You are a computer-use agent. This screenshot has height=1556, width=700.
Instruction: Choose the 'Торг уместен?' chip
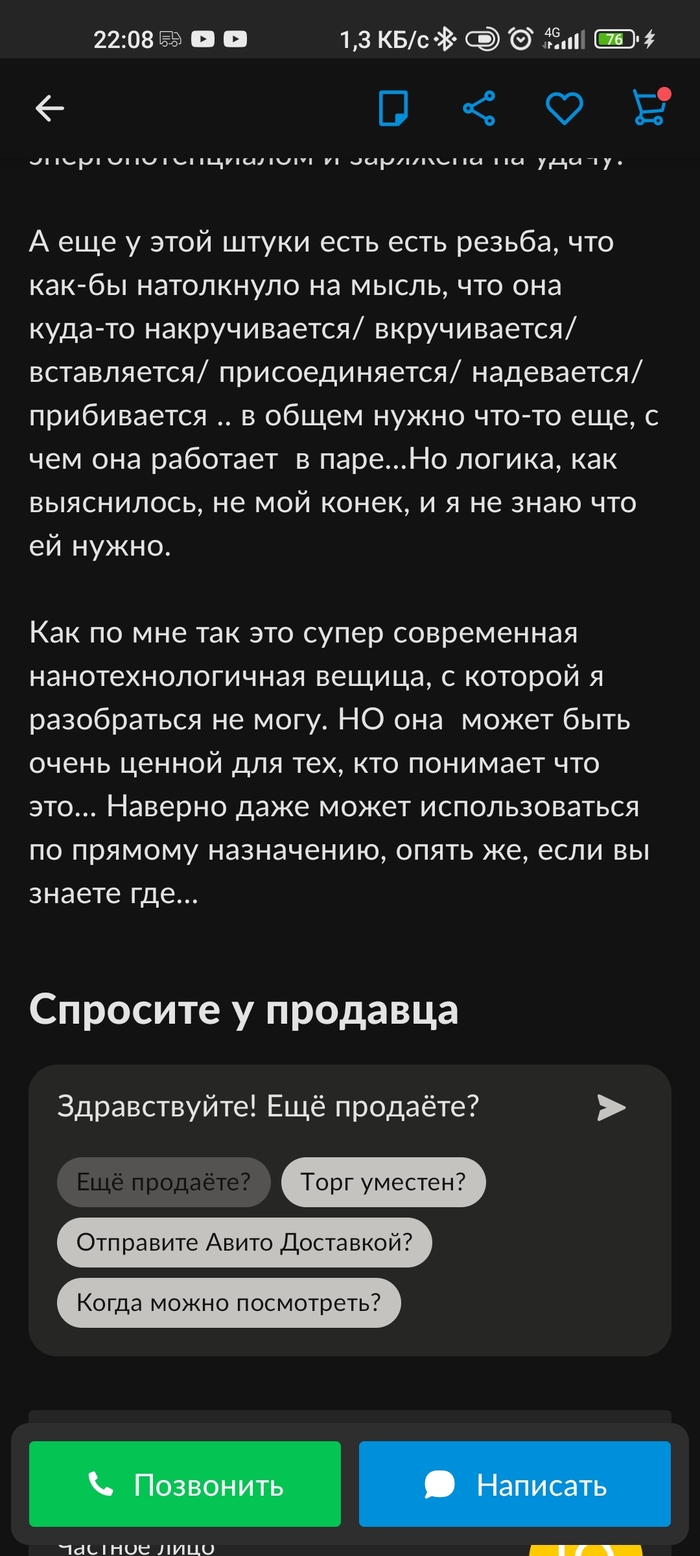(383, 1182)
